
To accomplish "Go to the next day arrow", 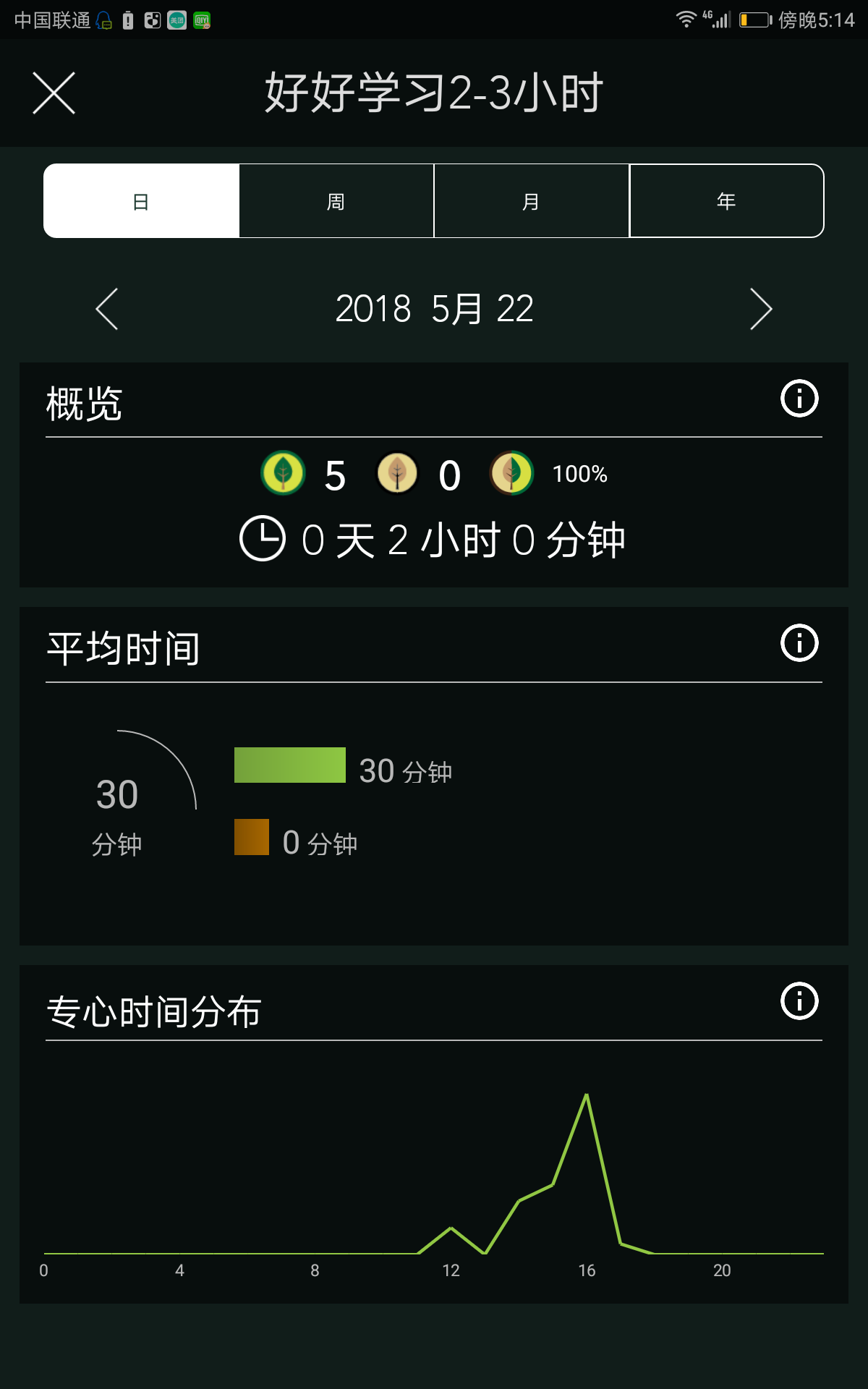I will pos(761,310).
